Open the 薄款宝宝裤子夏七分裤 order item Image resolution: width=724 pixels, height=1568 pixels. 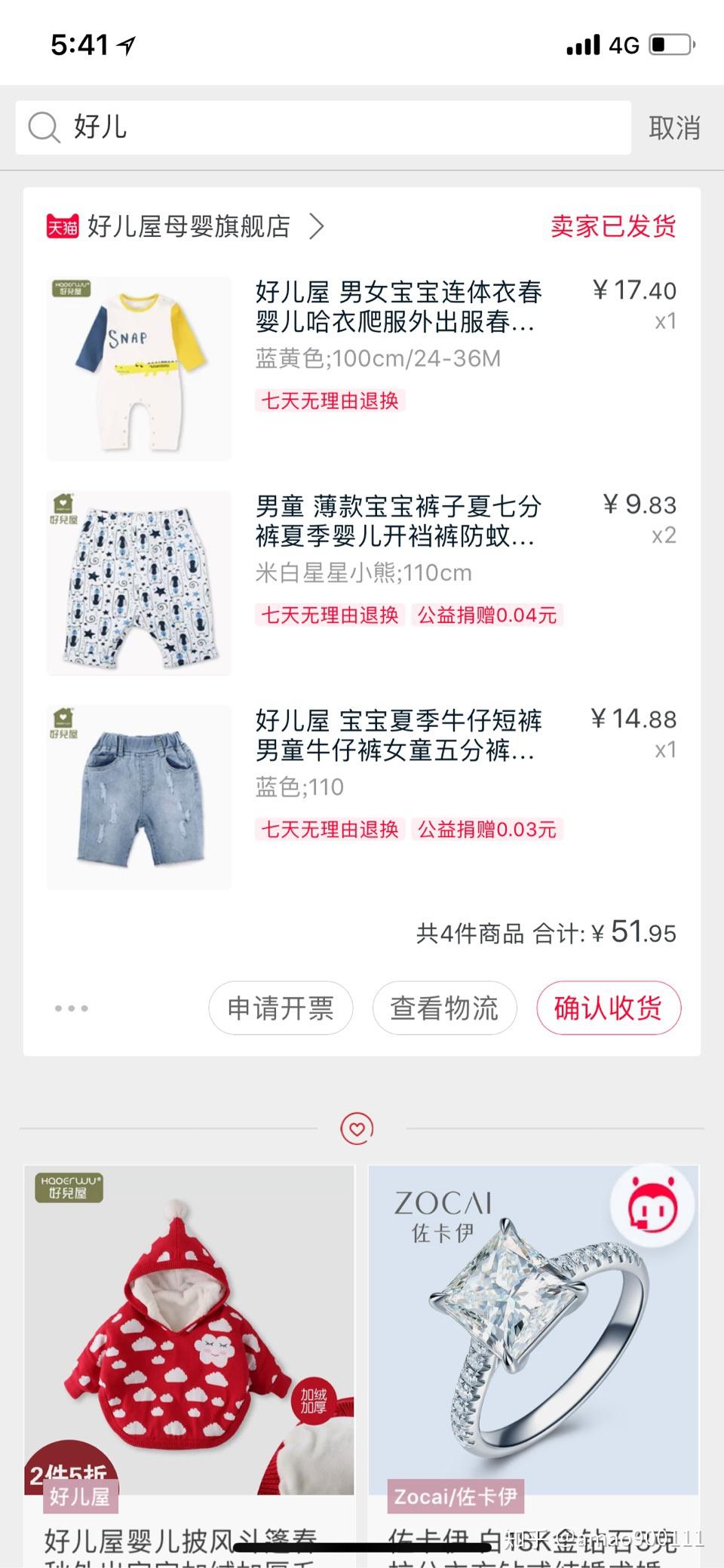click(x=361, y=582)
